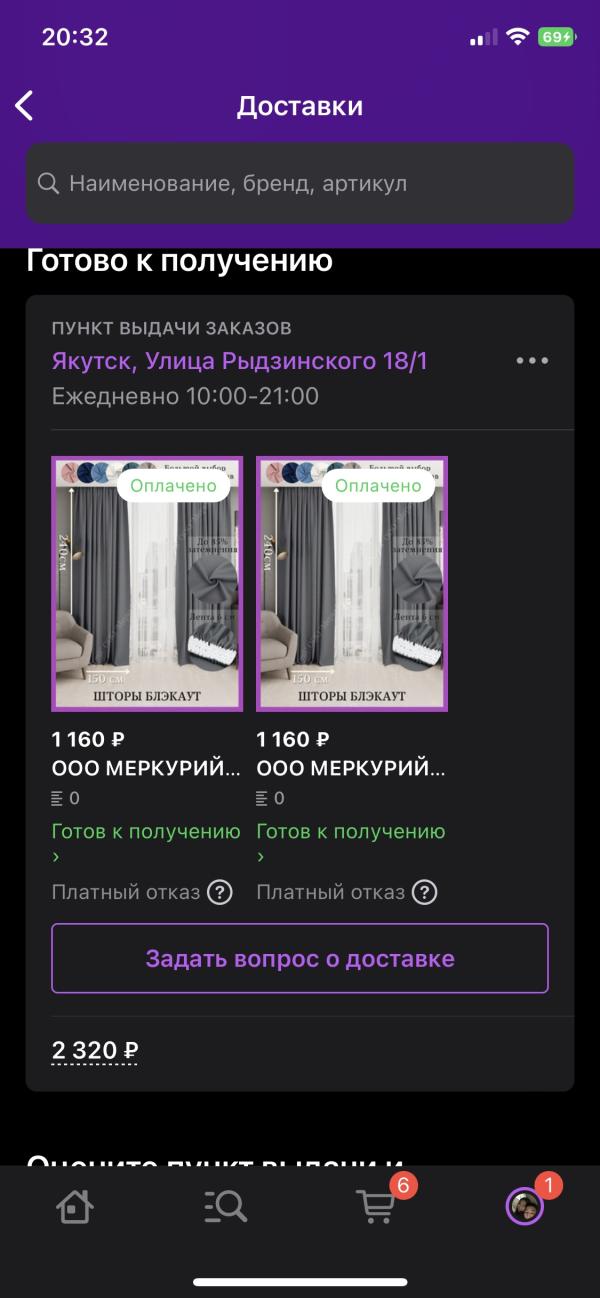Show Платный отказ help for the second item
The height and width of the screenshot is (1298, 600).
click(x=424, y=892)
